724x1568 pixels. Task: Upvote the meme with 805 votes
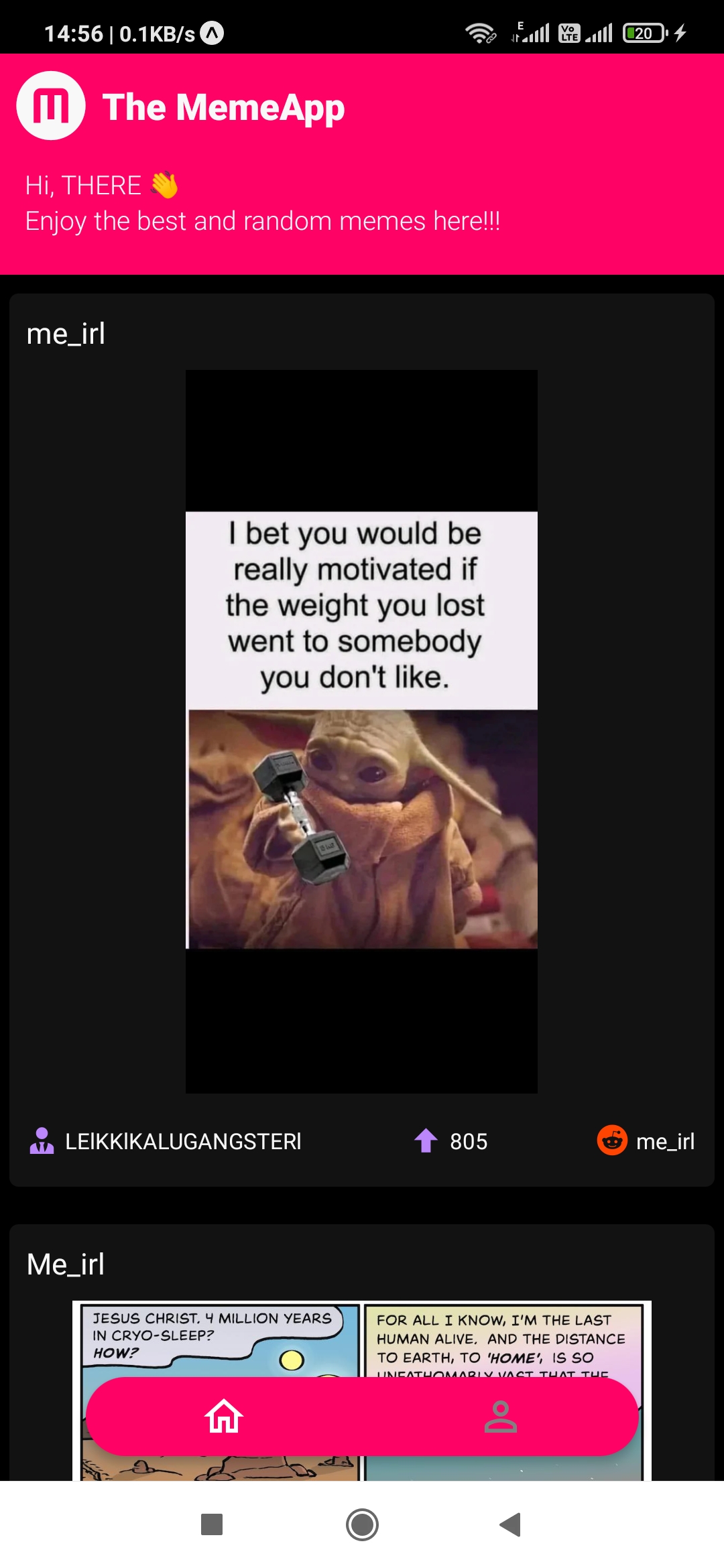point(426,1140)
